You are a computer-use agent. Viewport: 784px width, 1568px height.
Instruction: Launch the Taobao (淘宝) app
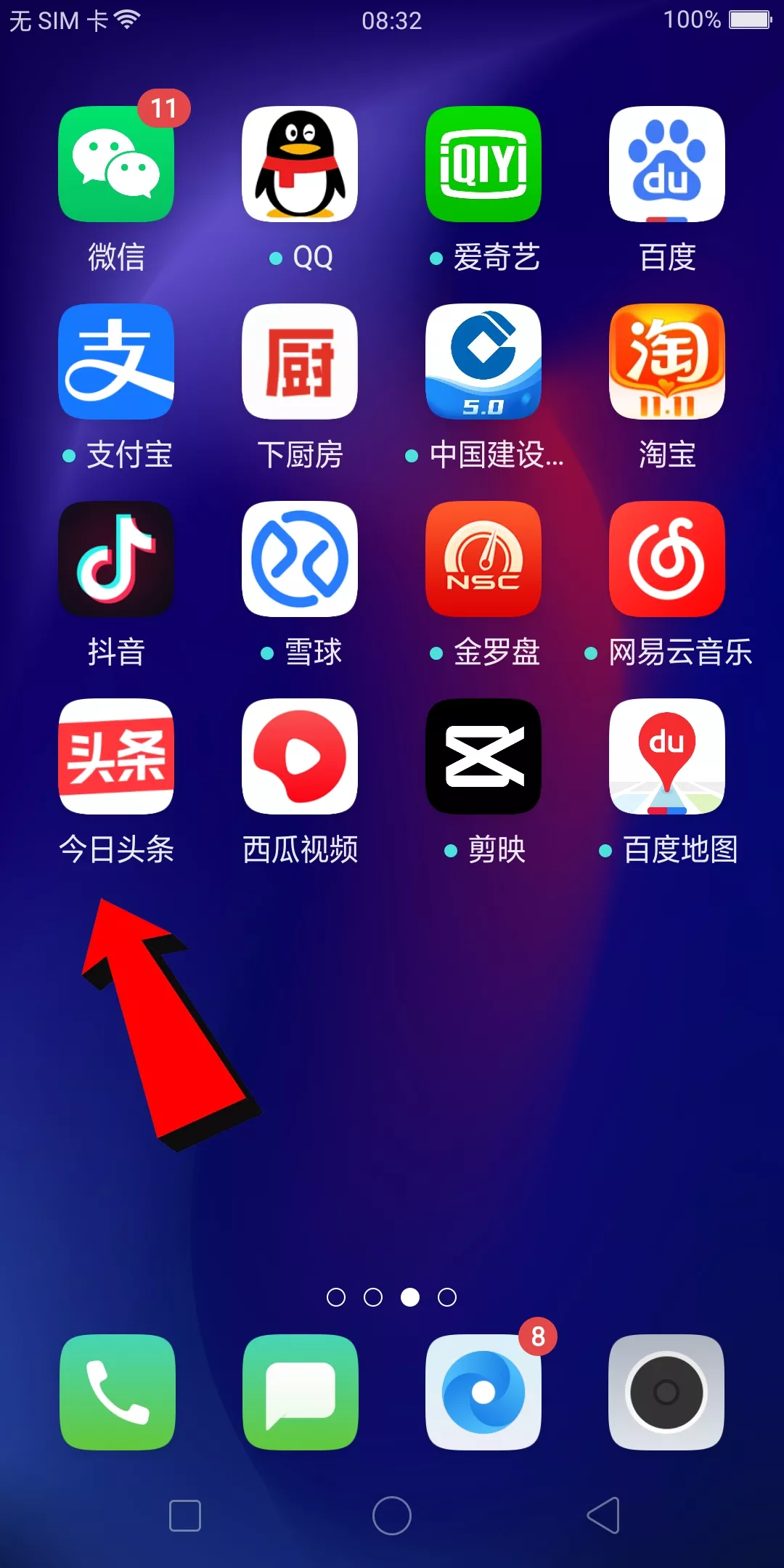pos(667,362)
